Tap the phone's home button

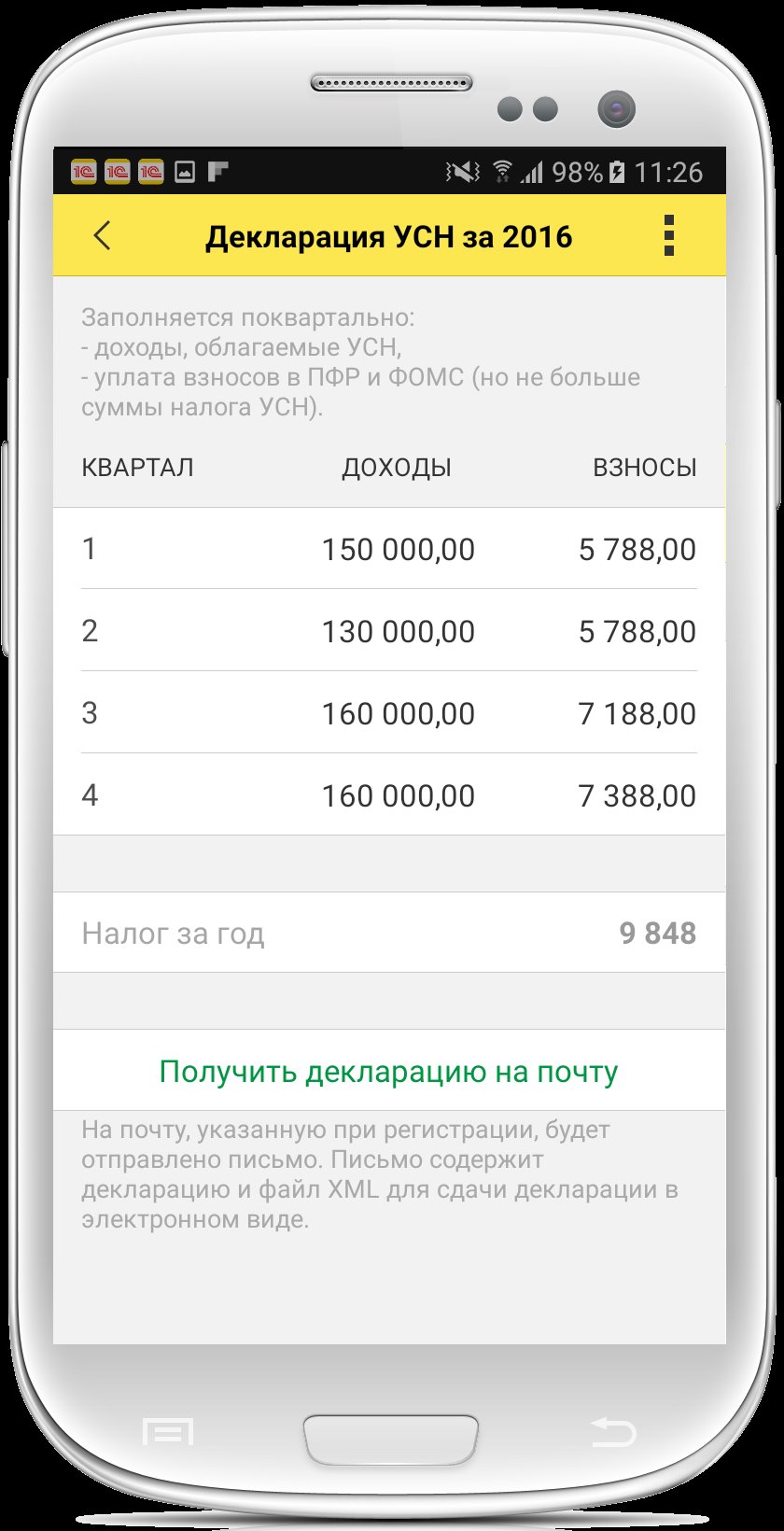pyautogui.click(x=390, y=1432)
